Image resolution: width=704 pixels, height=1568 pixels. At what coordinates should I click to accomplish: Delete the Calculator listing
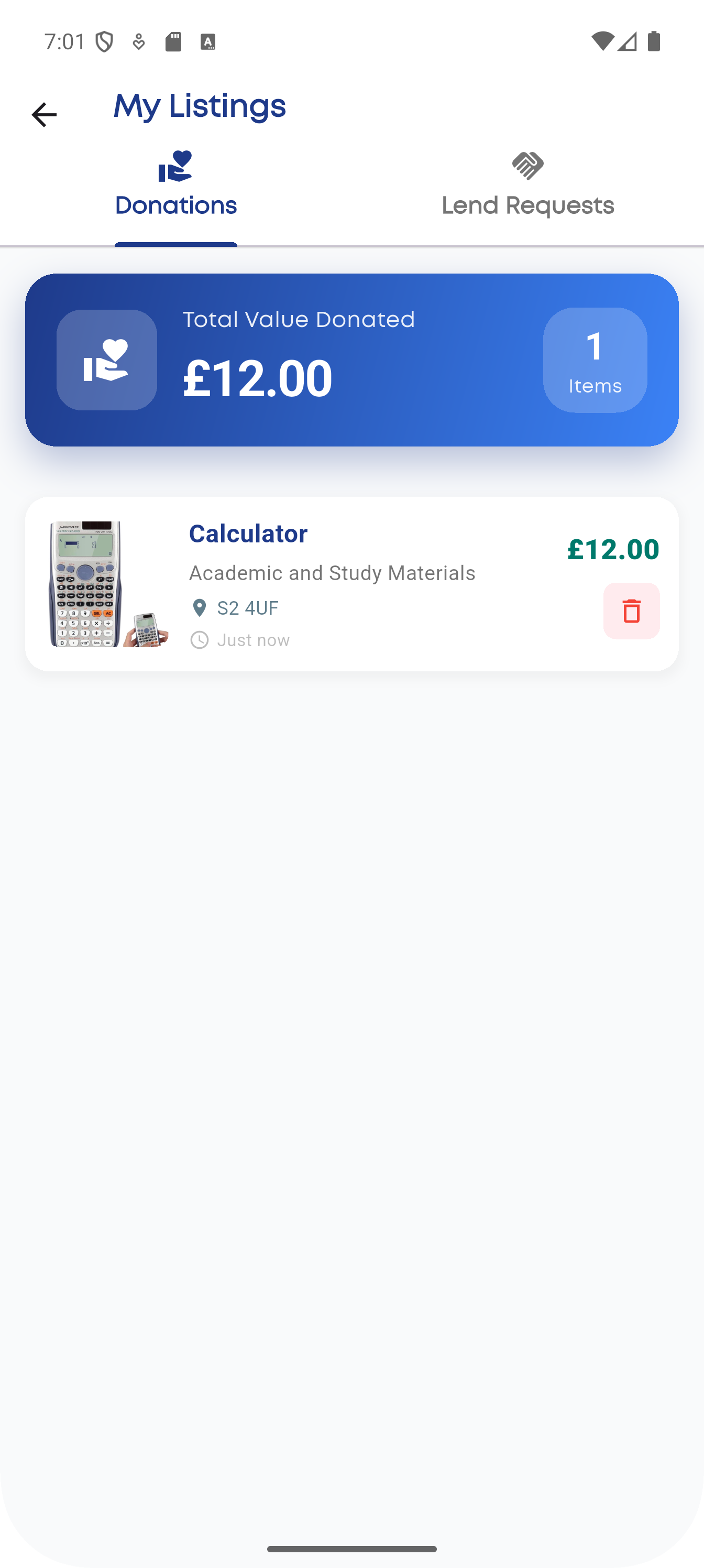[631, 611]
